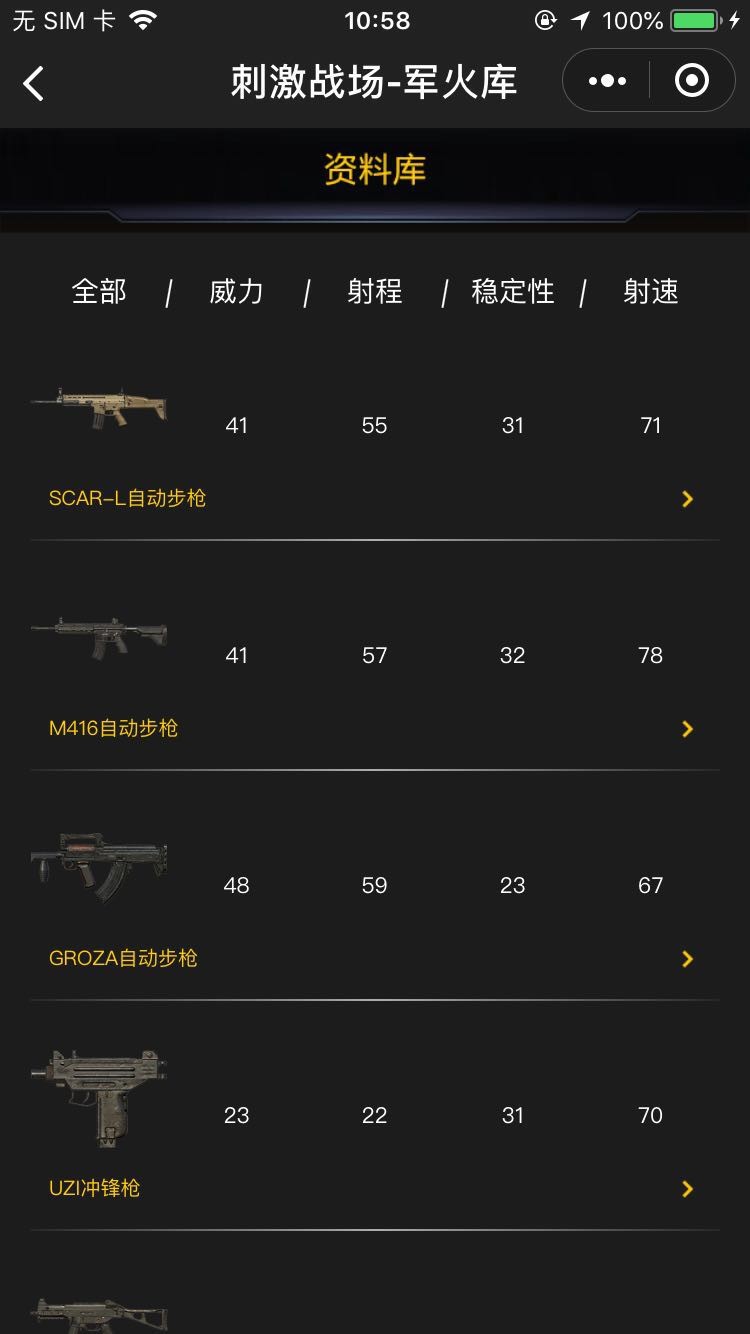
Task: Tap the GROZA rifle picture
Action: [100, 865]
